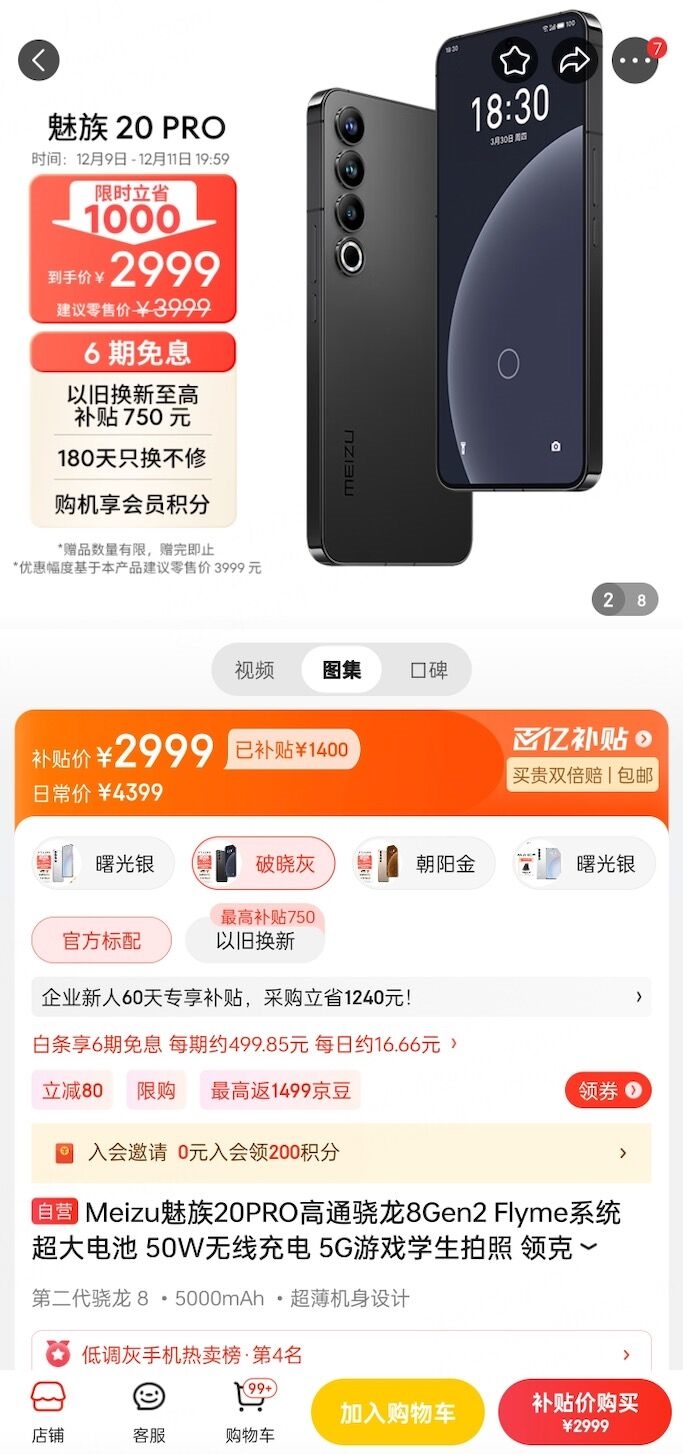The width and height of the screenshot is (683, 1454).
Task: Buy now with 补贴价购买 ¥2999
Action: coord(585,1412)
